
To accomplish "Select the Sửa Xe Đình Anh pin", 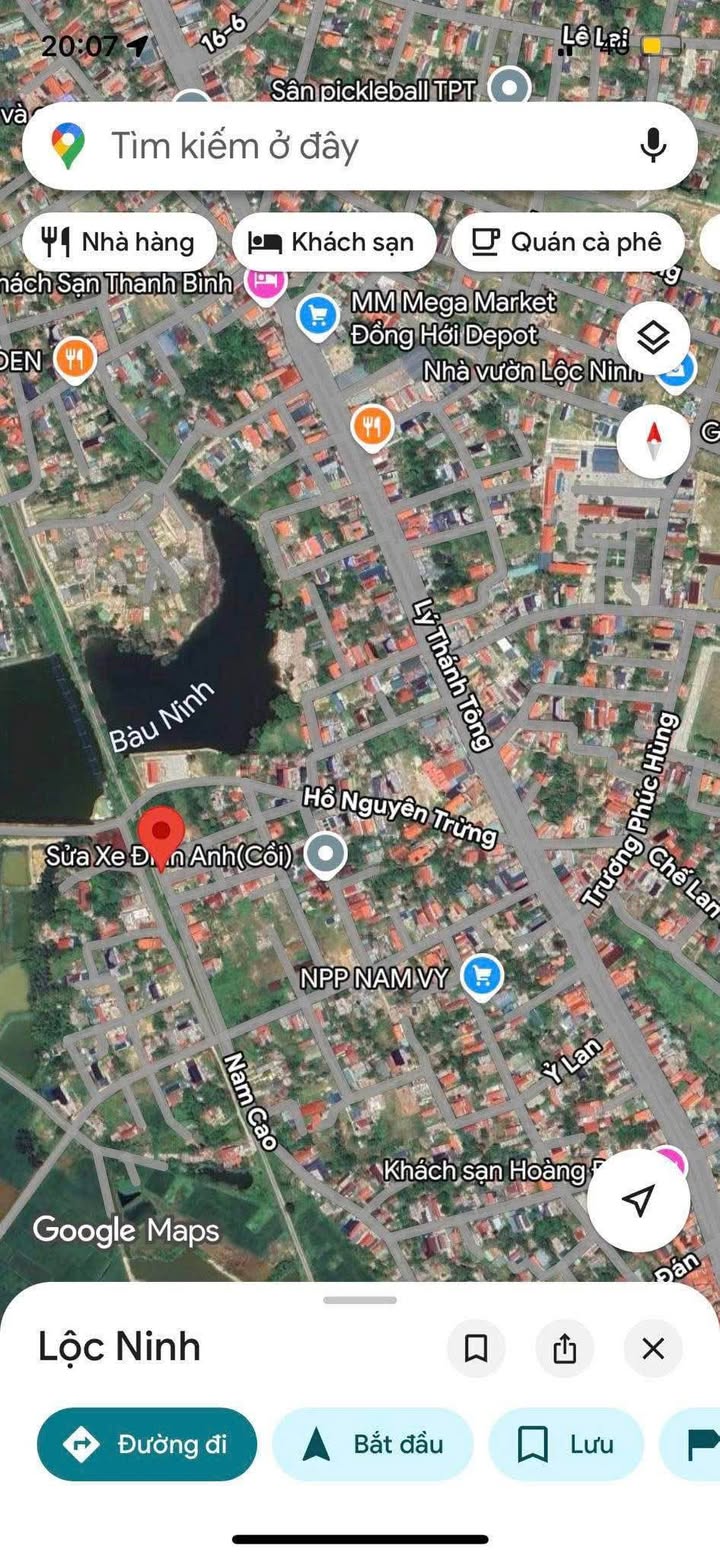I will (x=324, y=854).
